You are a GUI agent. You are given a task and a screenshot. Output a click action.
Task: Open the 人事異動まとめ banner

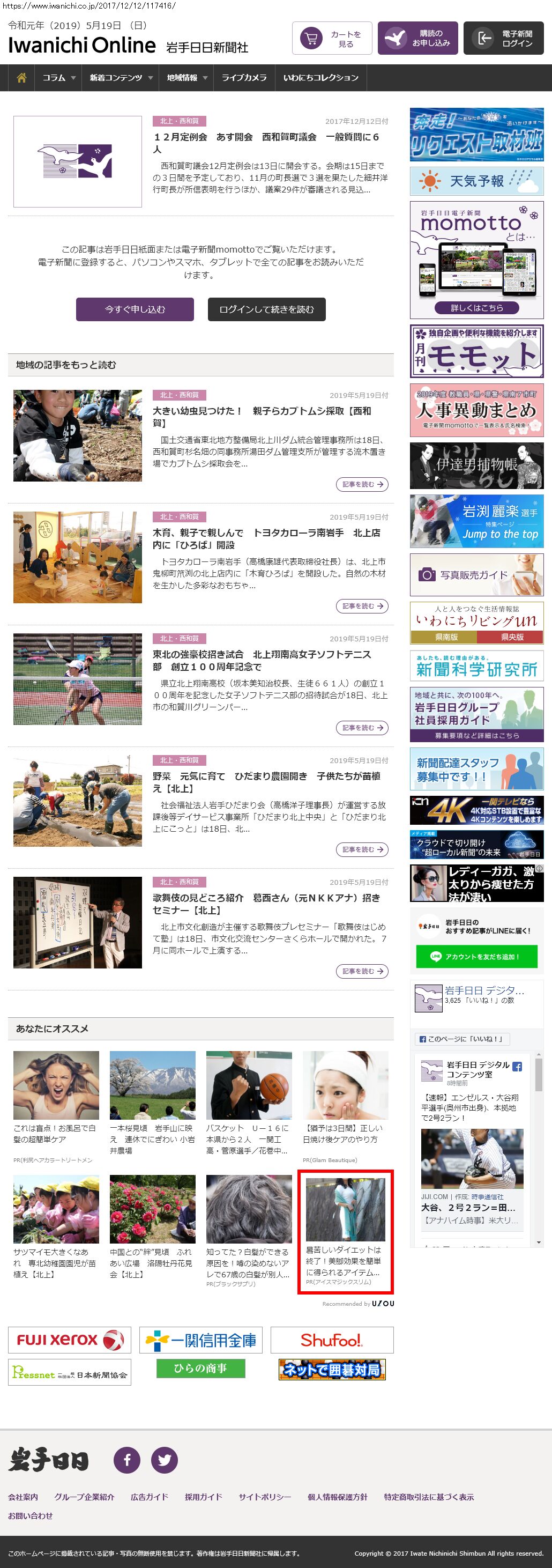click(x=476, y=410)
